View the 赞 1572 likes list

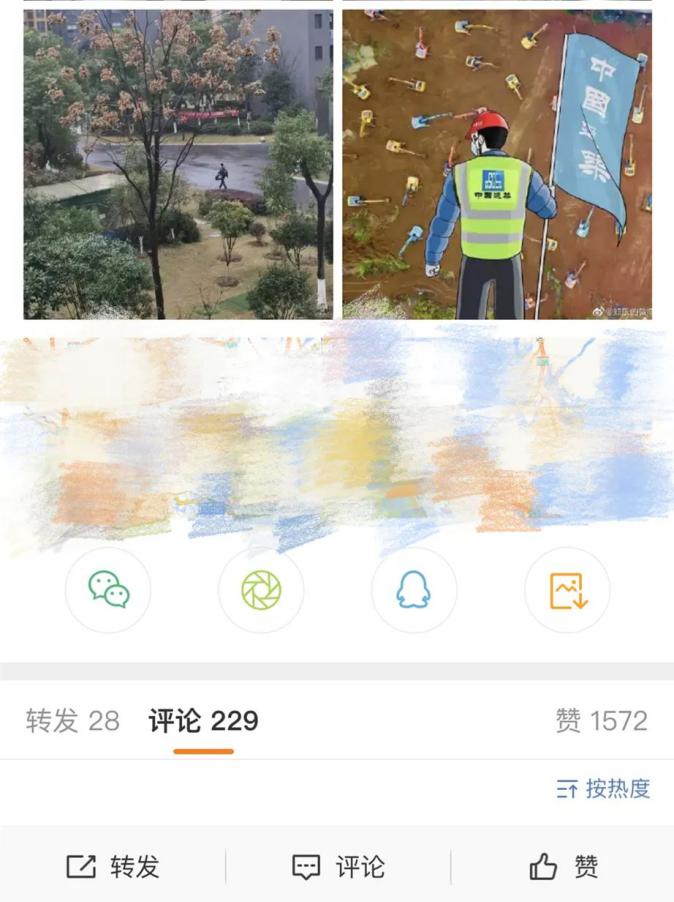coord(601,721)
